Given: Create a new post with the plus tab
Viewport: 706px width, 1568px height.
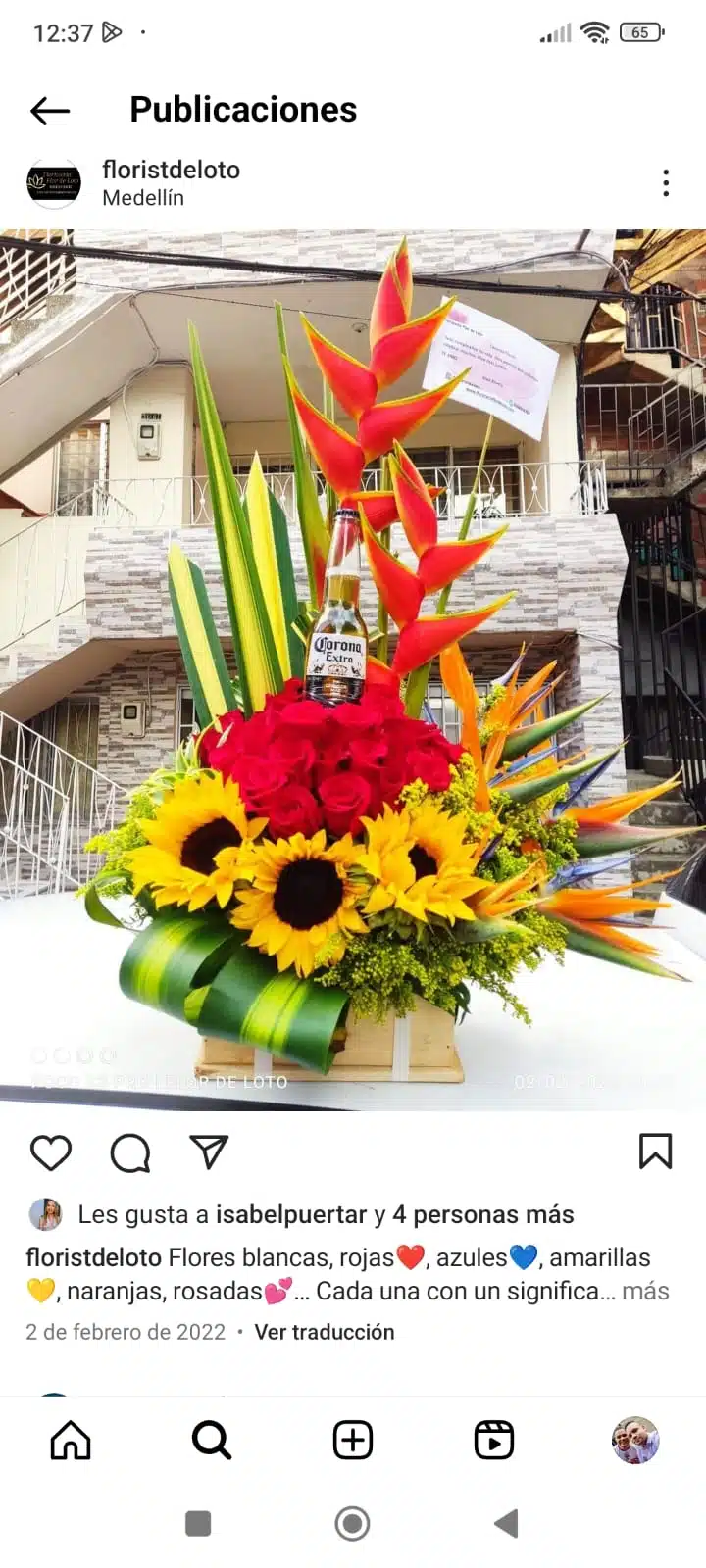Looking at the screenshot, I should [353, 1440].
